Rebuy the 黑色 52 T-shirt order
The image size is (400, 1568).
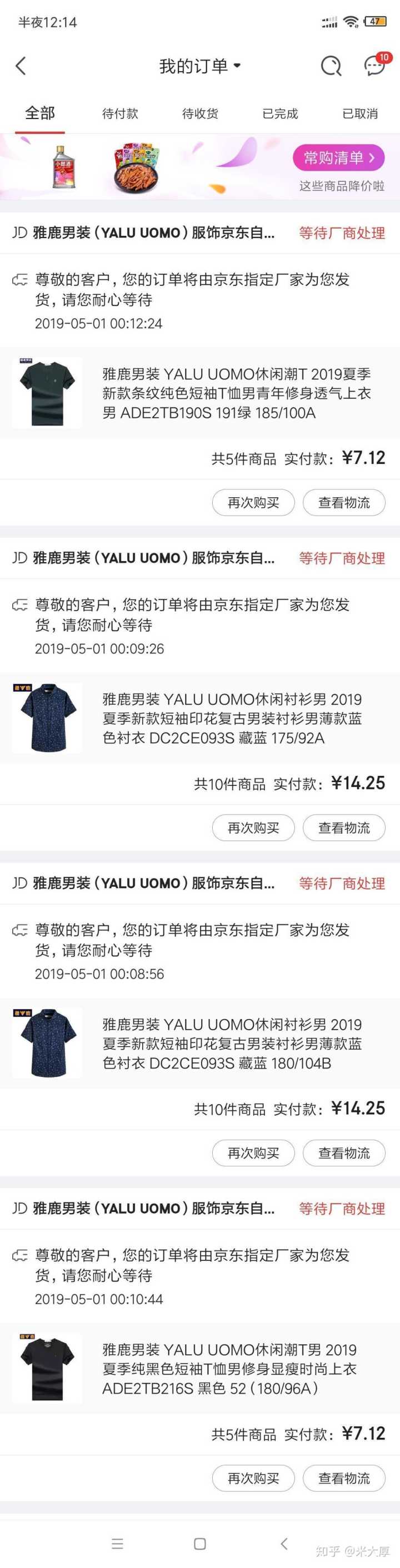coord(253,1478)
